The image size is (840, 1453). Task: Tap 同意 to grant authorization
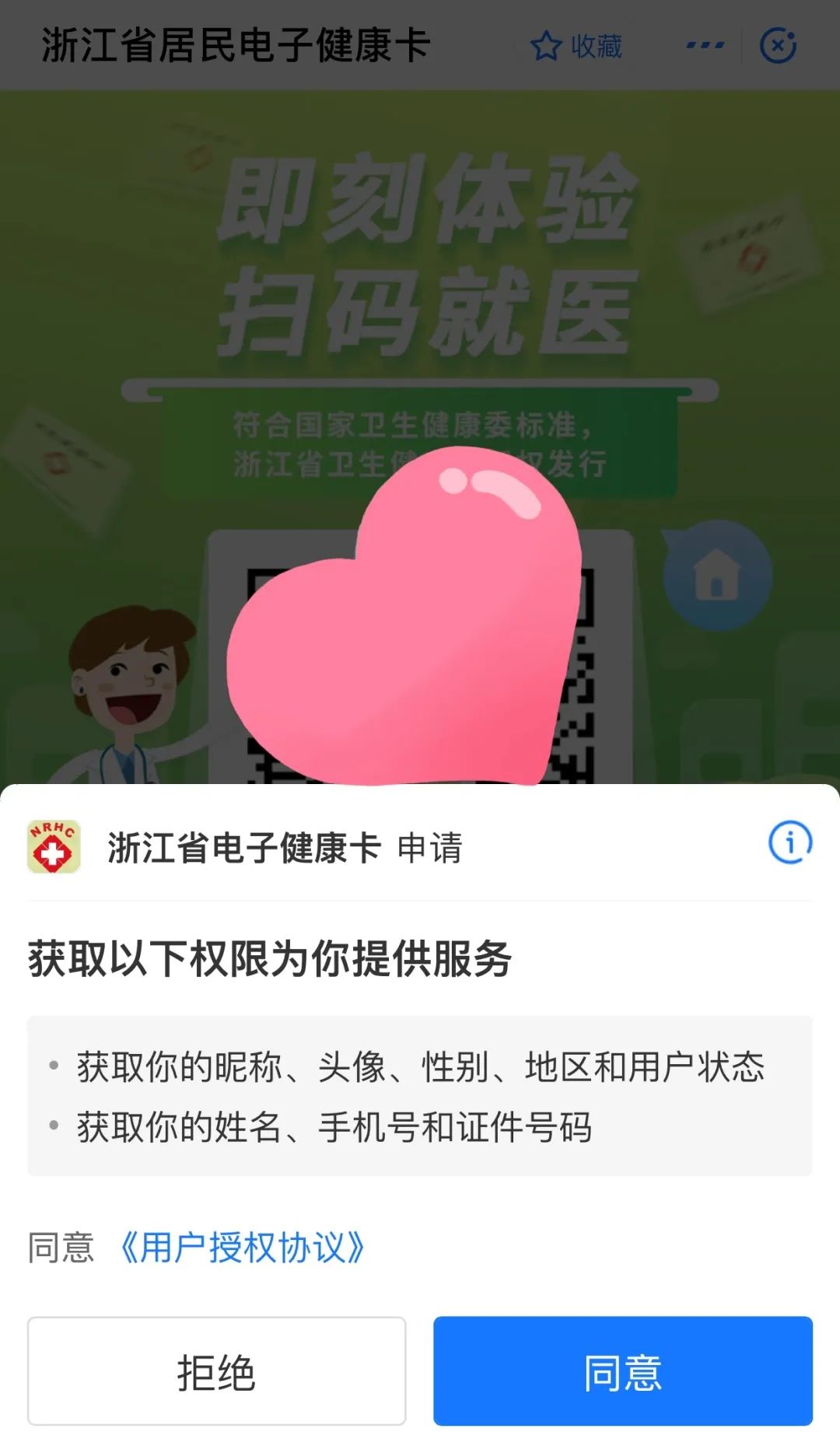[x=622, y=1371]
